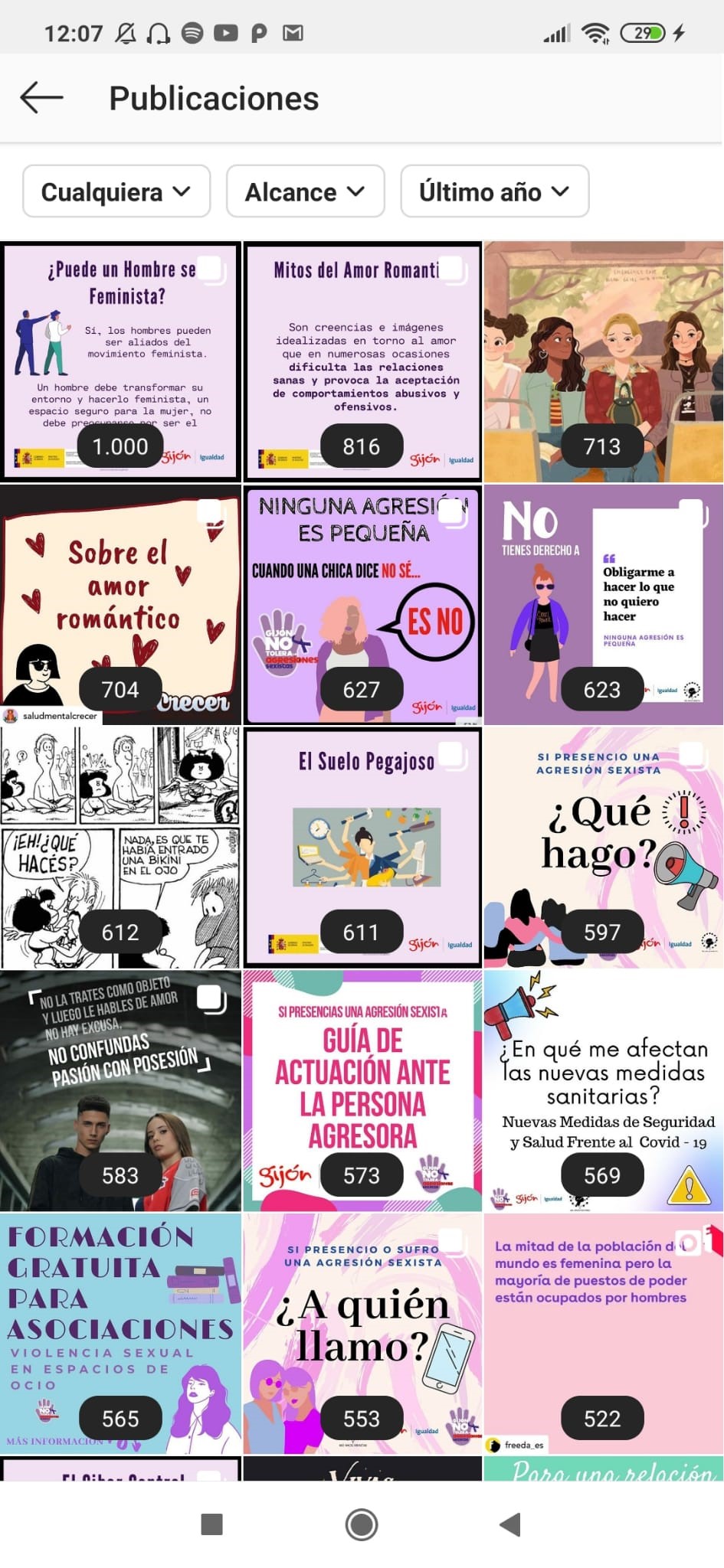Open the Ninguna agresión es pequeña post

click(x=362, y=605)
